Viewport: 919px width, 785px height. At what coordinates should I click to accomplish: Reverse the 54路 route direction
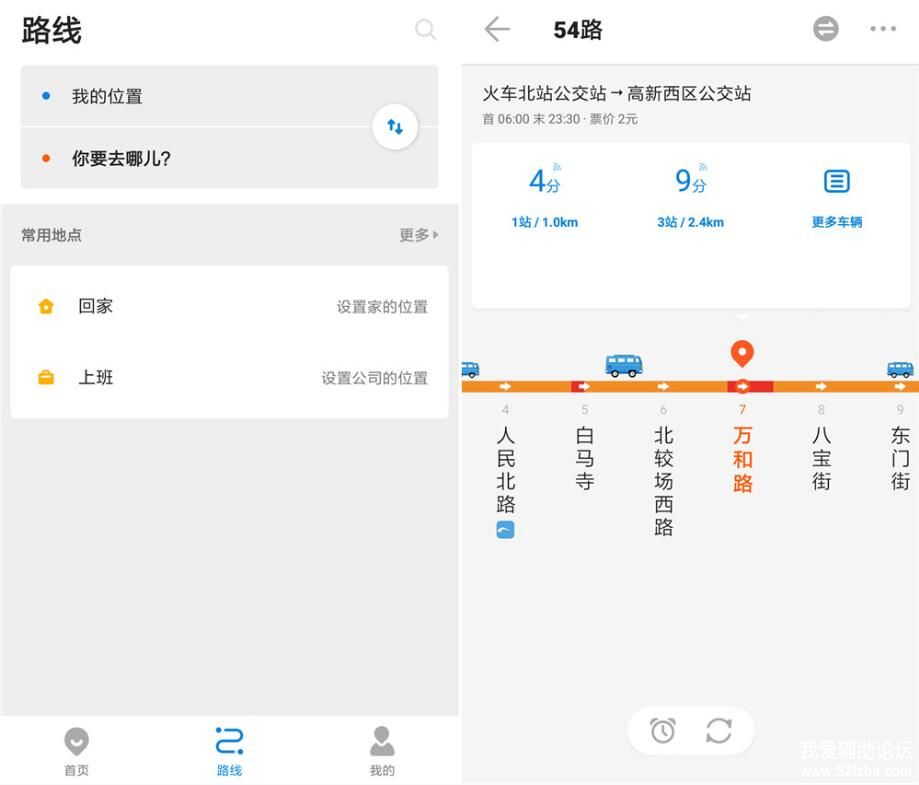tap(826, 29)
